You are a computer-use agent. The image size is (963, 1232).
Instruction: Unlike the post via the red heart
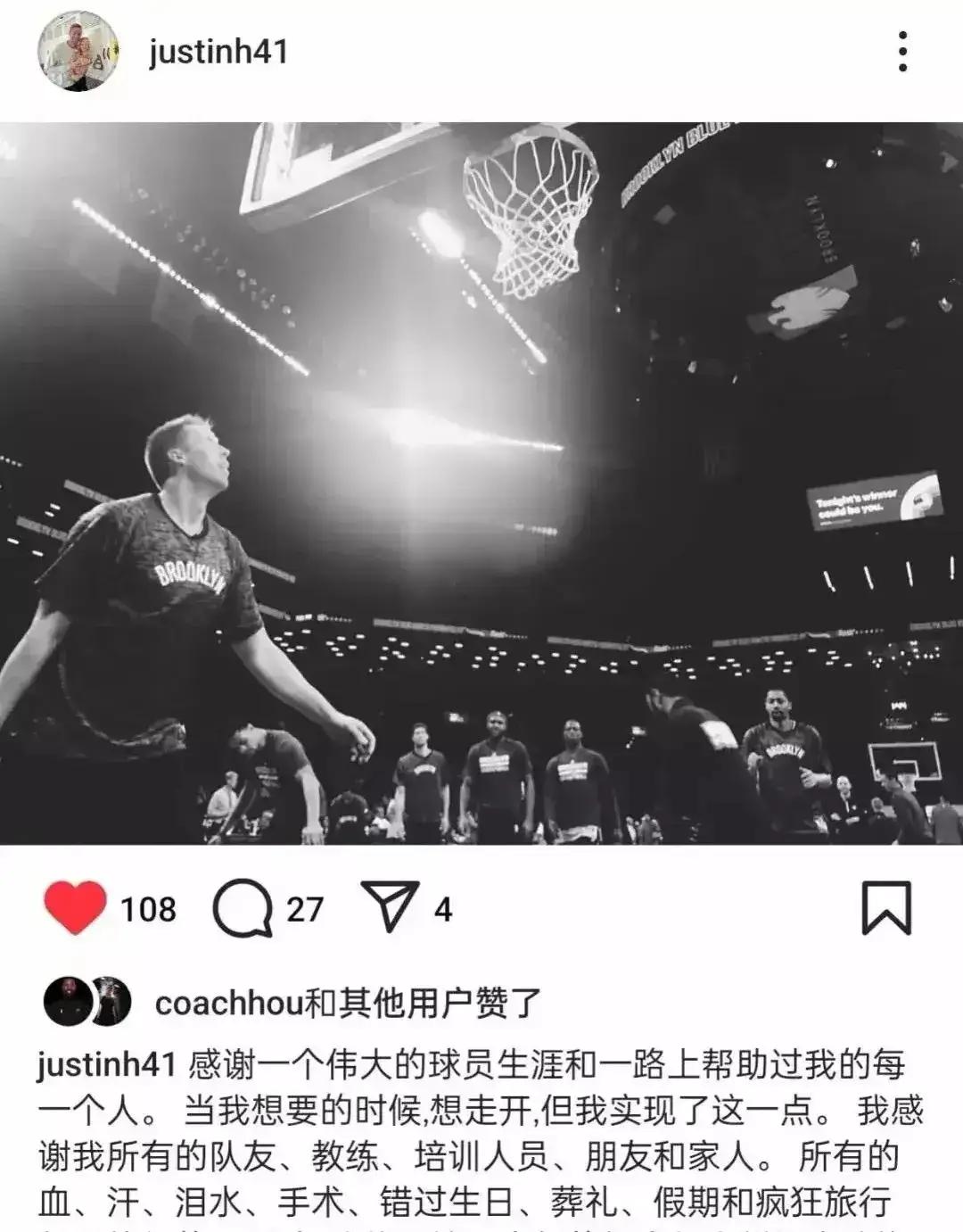[x=75, y=908]
